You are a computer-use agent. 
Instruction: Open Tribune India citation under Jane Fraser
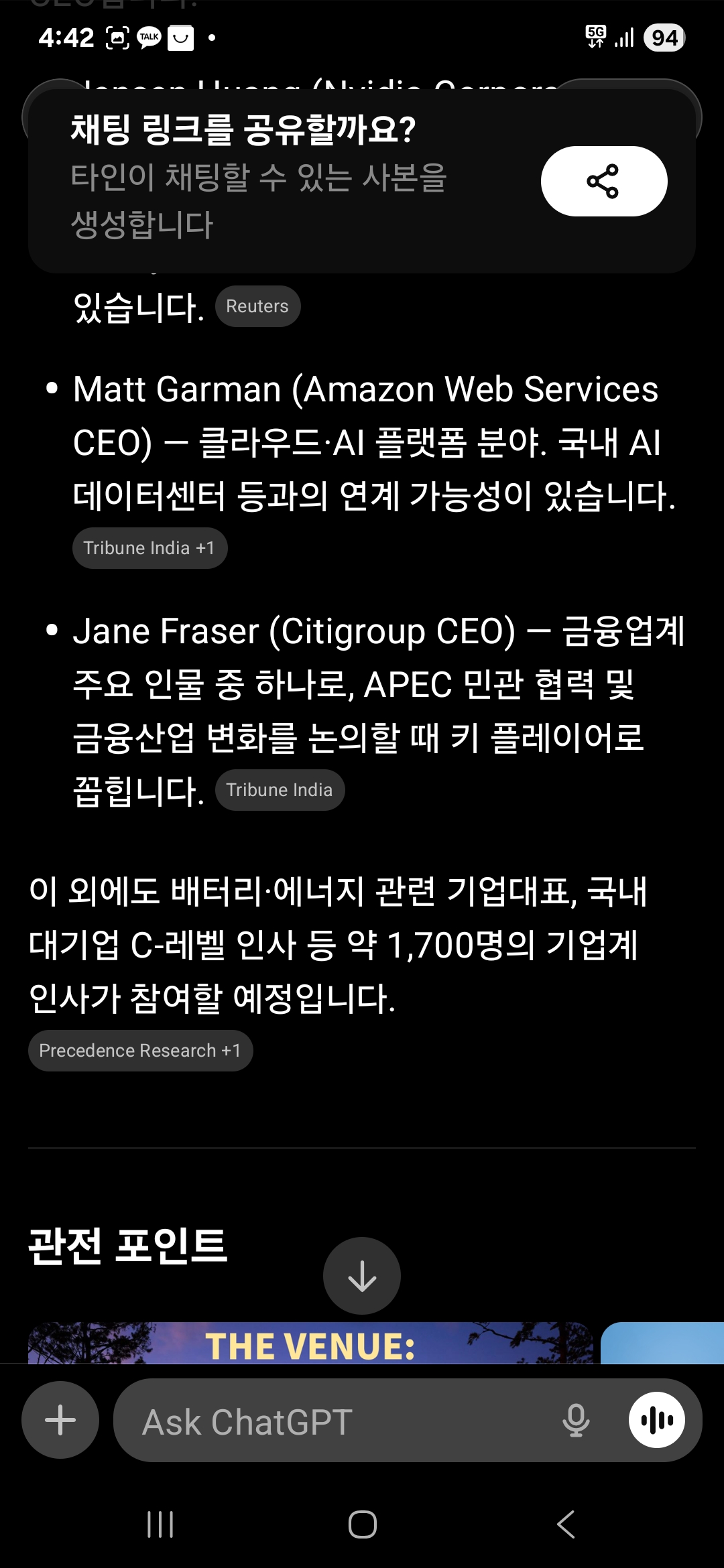(x=280, y=790)
